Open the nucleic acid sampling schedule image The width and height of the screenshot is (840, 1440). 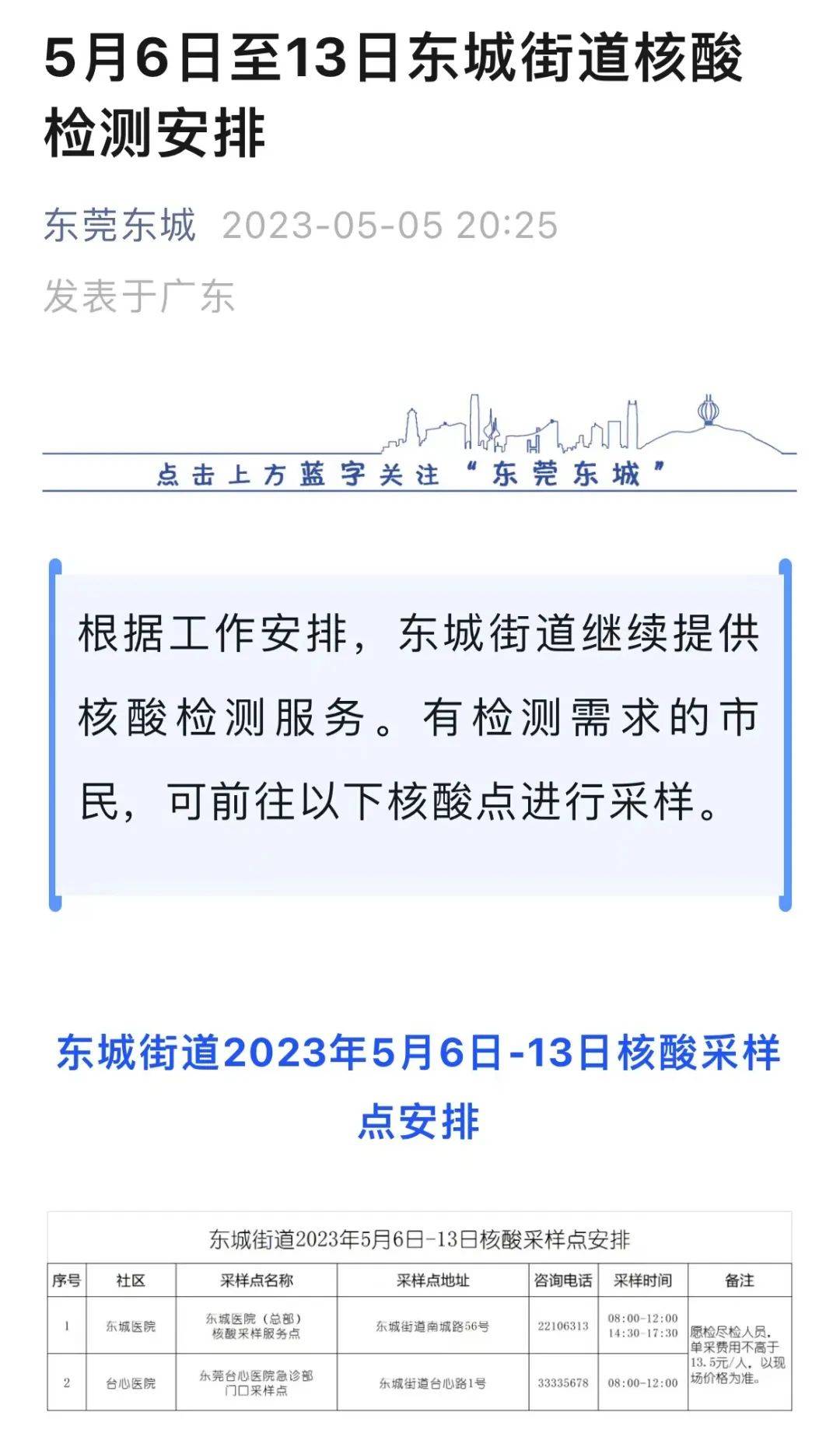pyautogui.click(x=419, y=1311)
